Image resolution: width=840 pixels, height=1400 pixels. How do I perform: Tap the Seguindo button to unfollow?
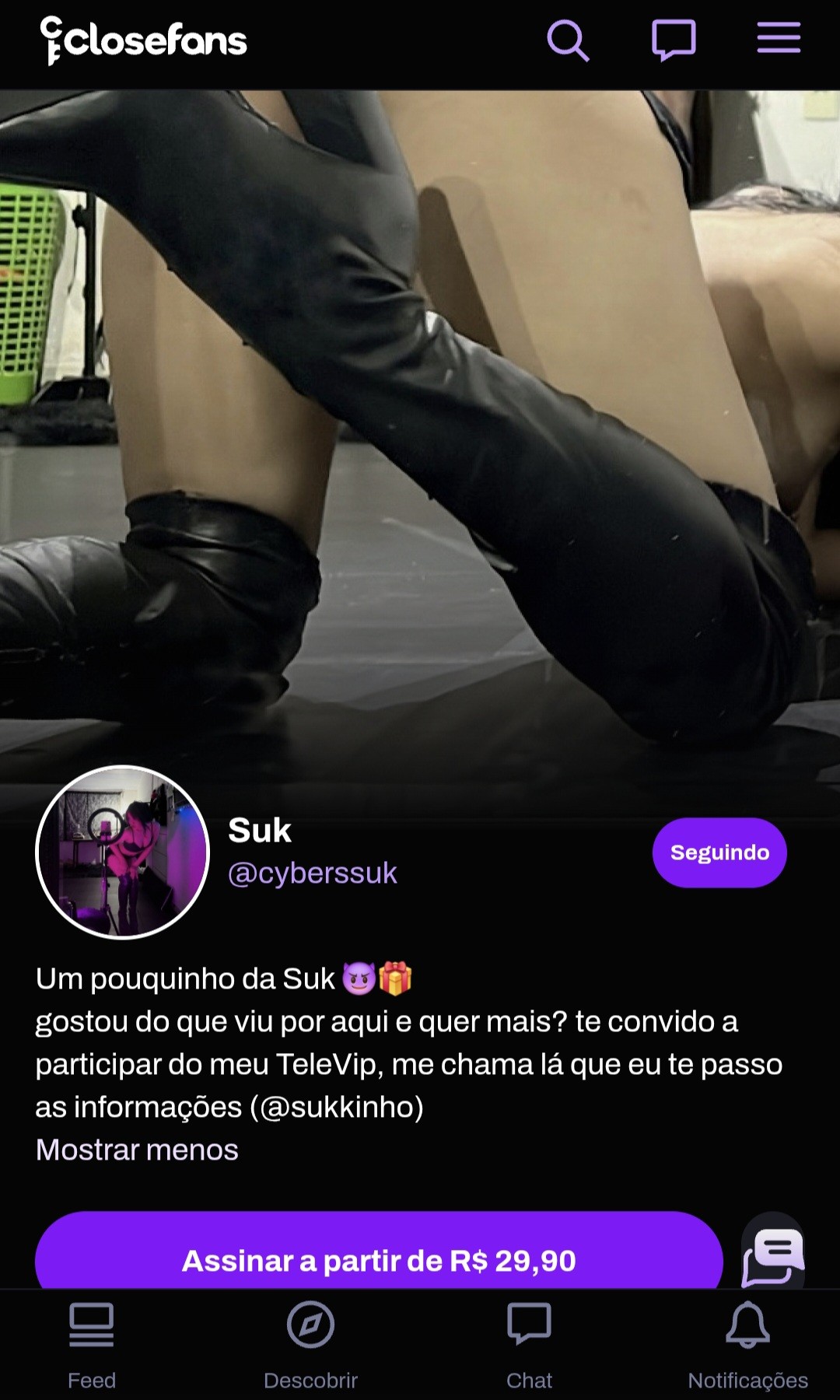coord(719,852)
